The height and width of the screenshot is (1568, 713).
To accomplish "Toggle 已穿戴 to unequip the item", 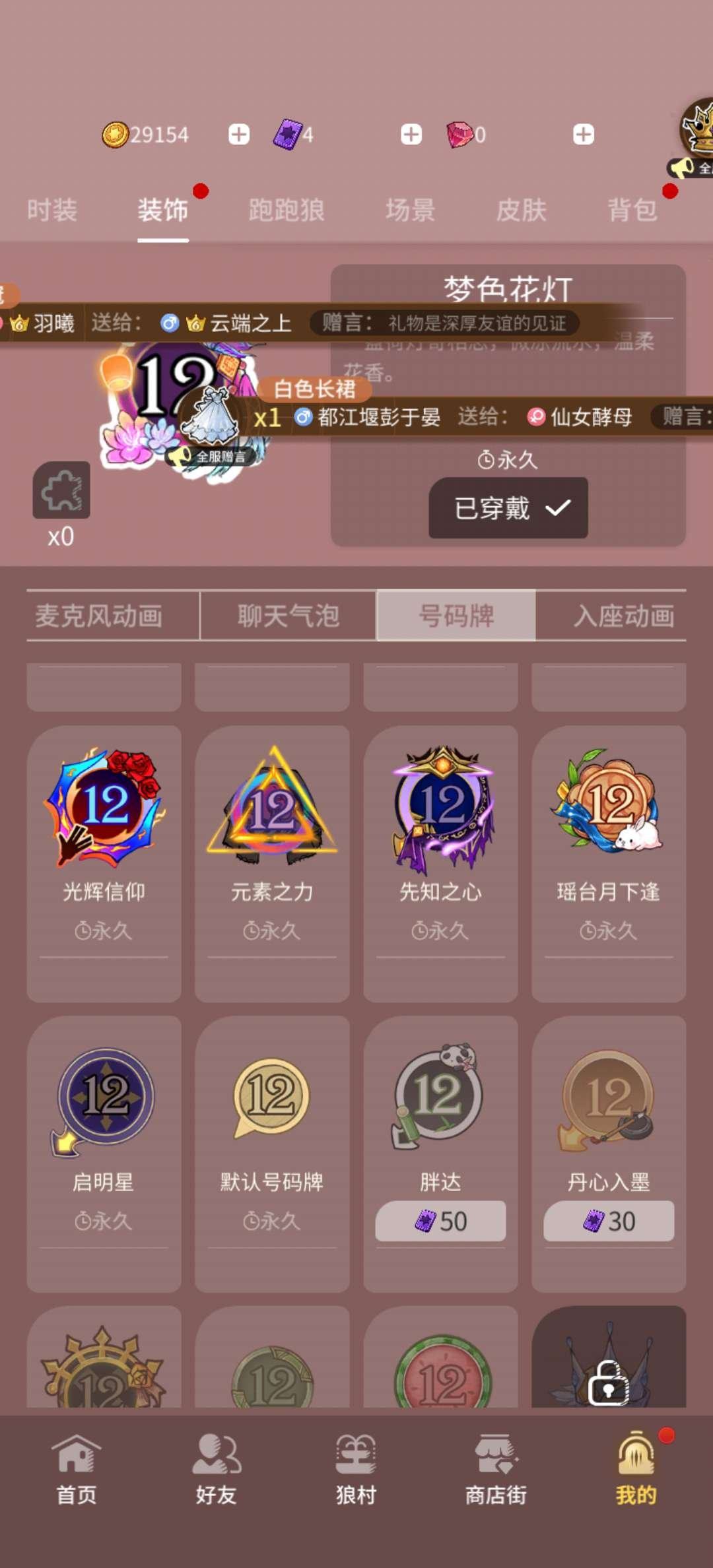I will pyautogui.click(x=508, y=509).
